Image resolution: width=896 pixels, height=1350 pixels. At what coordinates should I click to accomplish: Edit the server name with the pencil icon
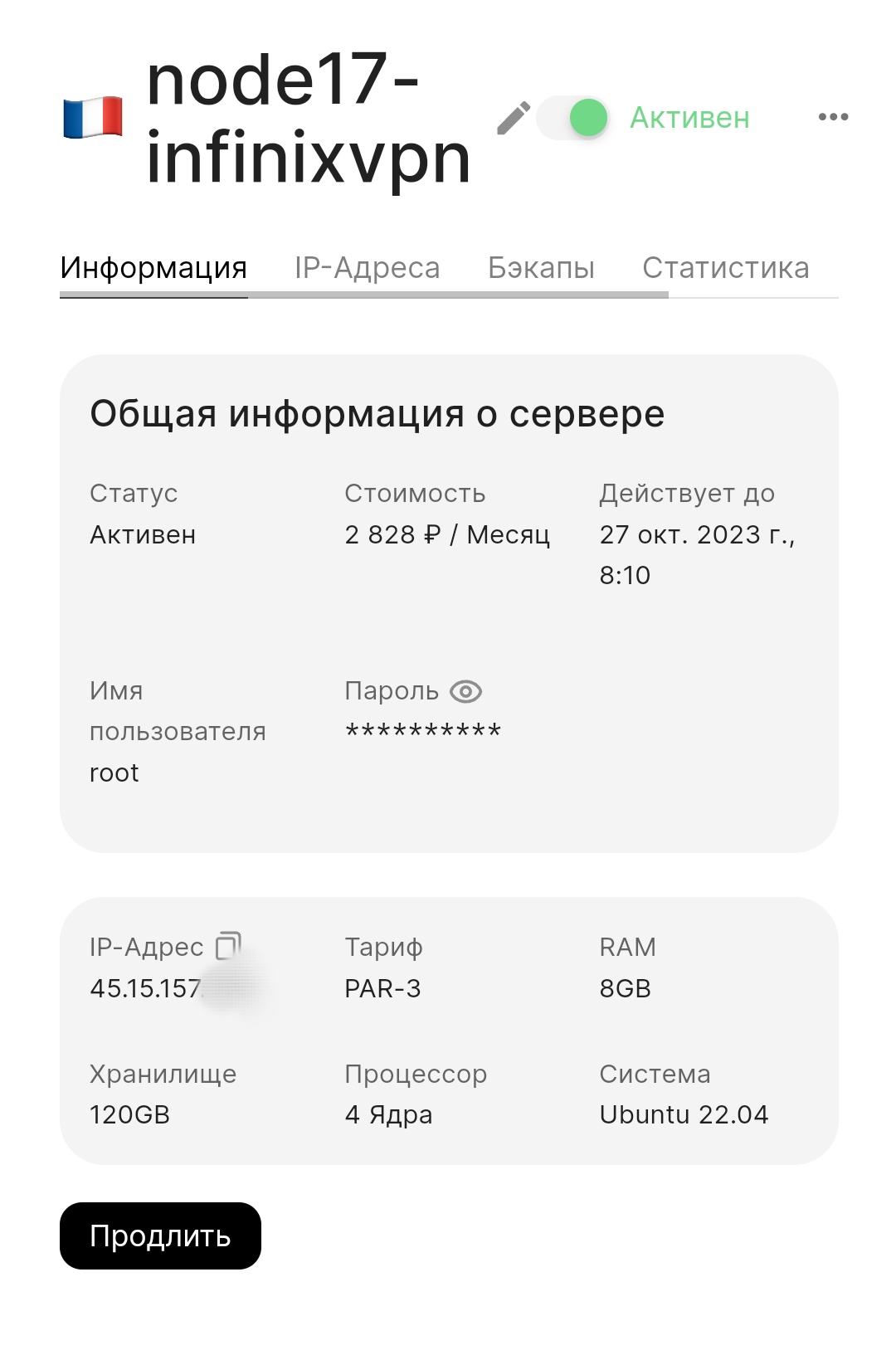(x=514, y=118)
